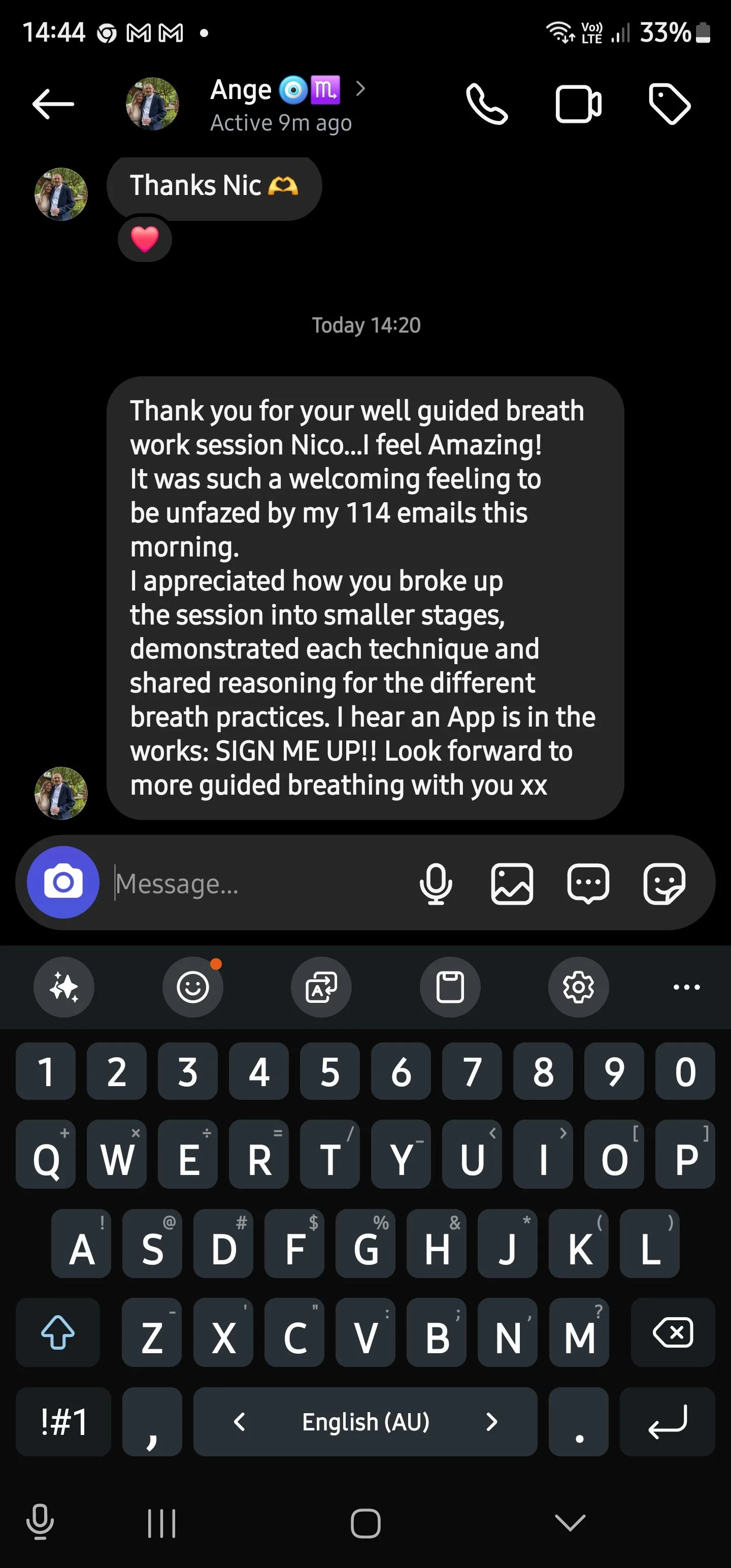Go back from Ange's chat
Screen dimensions: 731x1568
pos(53,104)
